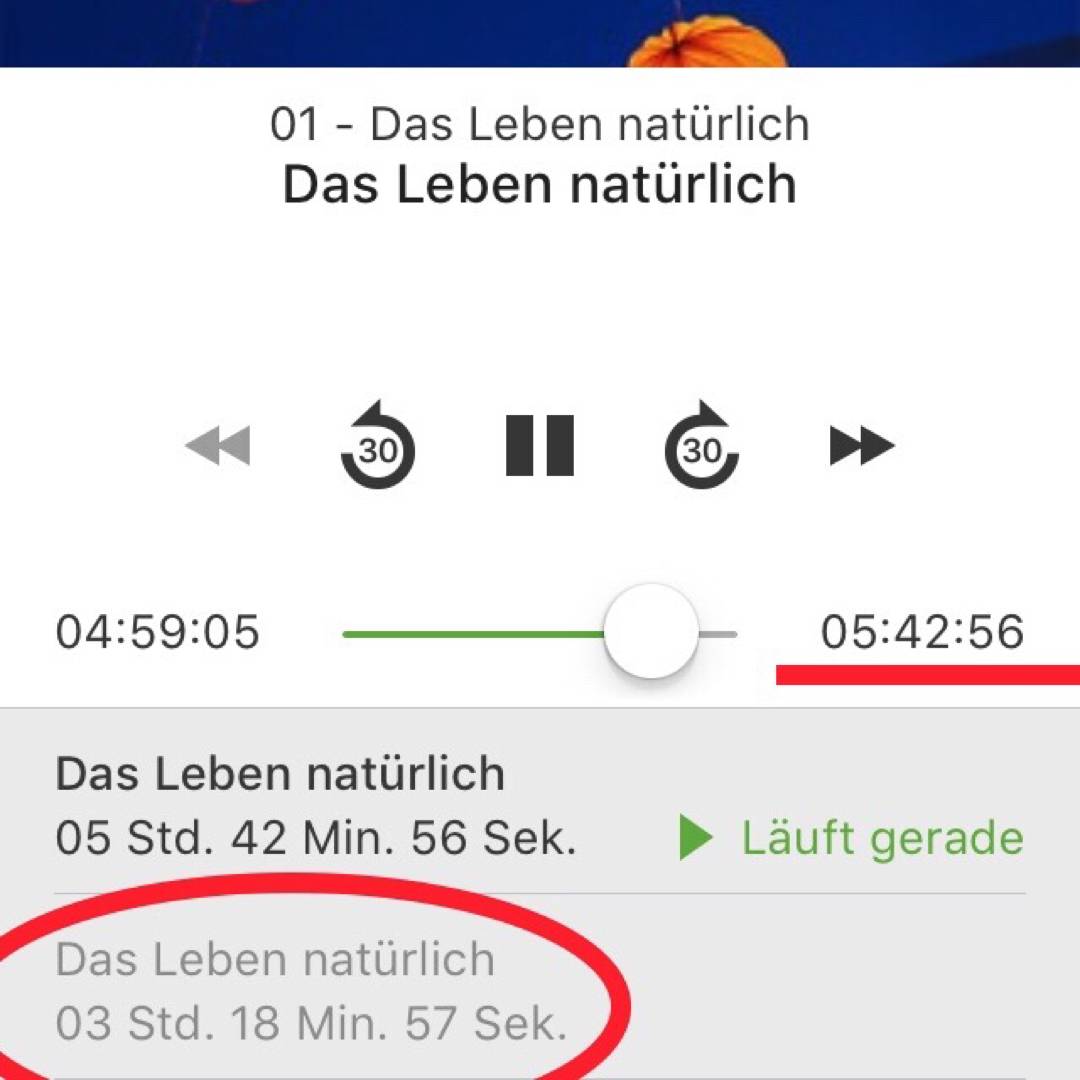Go back to the previous track

tap(218, 445)
